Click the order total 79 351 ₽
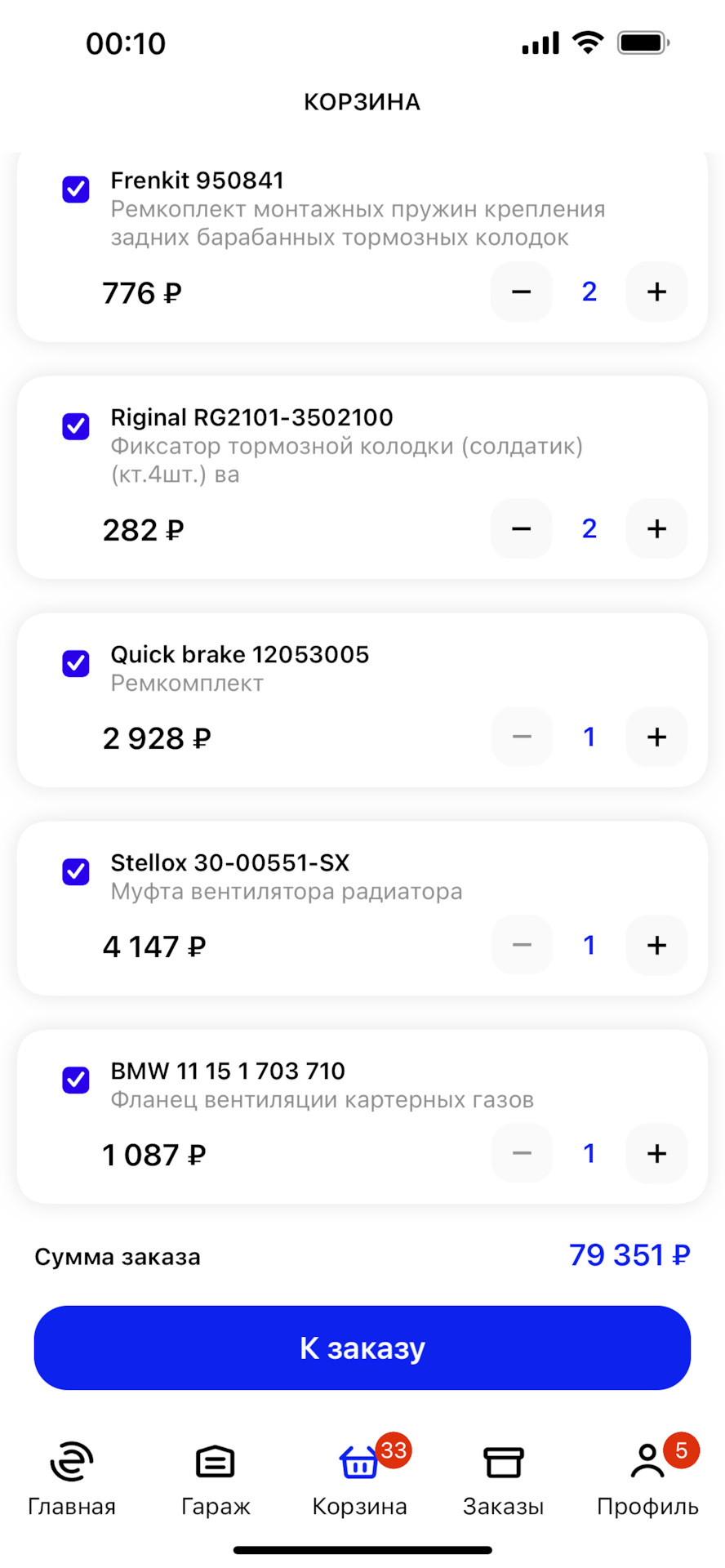The width and height of the screenshot is (725, 1568). (629, 1255)
